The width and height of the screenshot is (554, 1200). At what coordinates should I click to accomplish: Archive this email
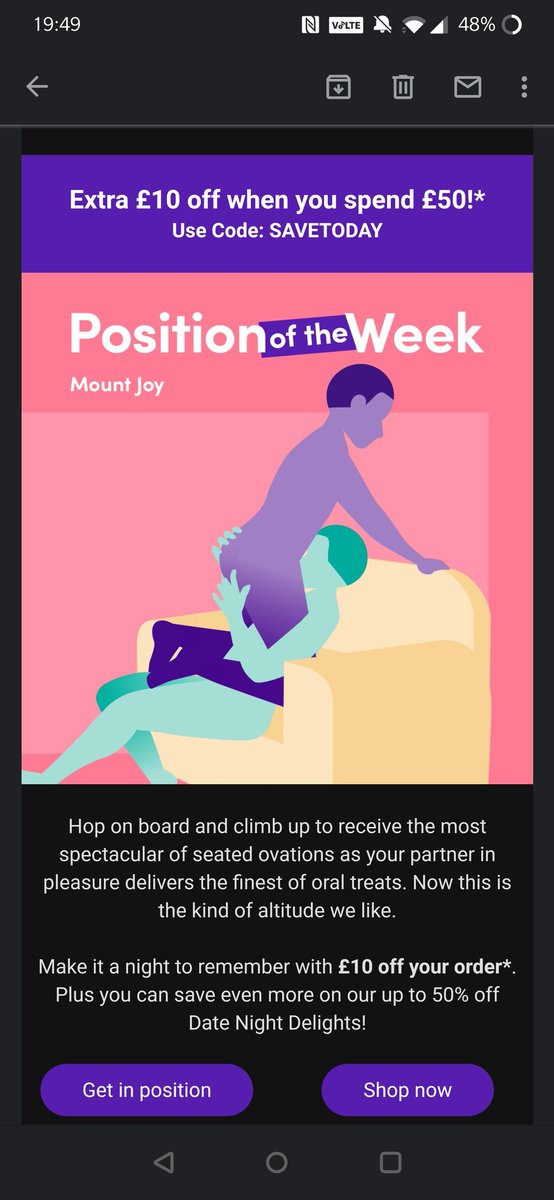tap(339, 87)
